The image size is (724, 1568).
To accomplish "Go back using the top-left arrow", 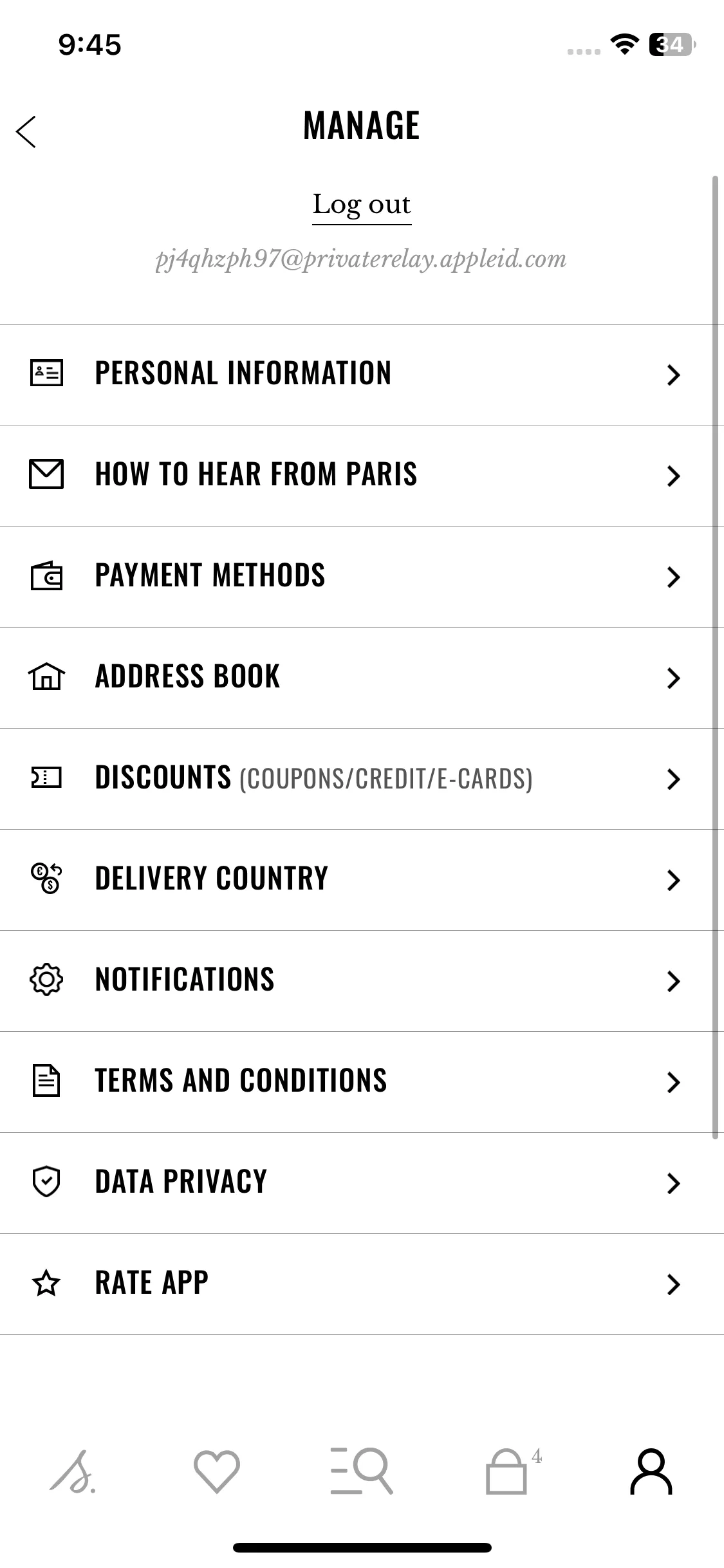I will (x=26, y=132).
